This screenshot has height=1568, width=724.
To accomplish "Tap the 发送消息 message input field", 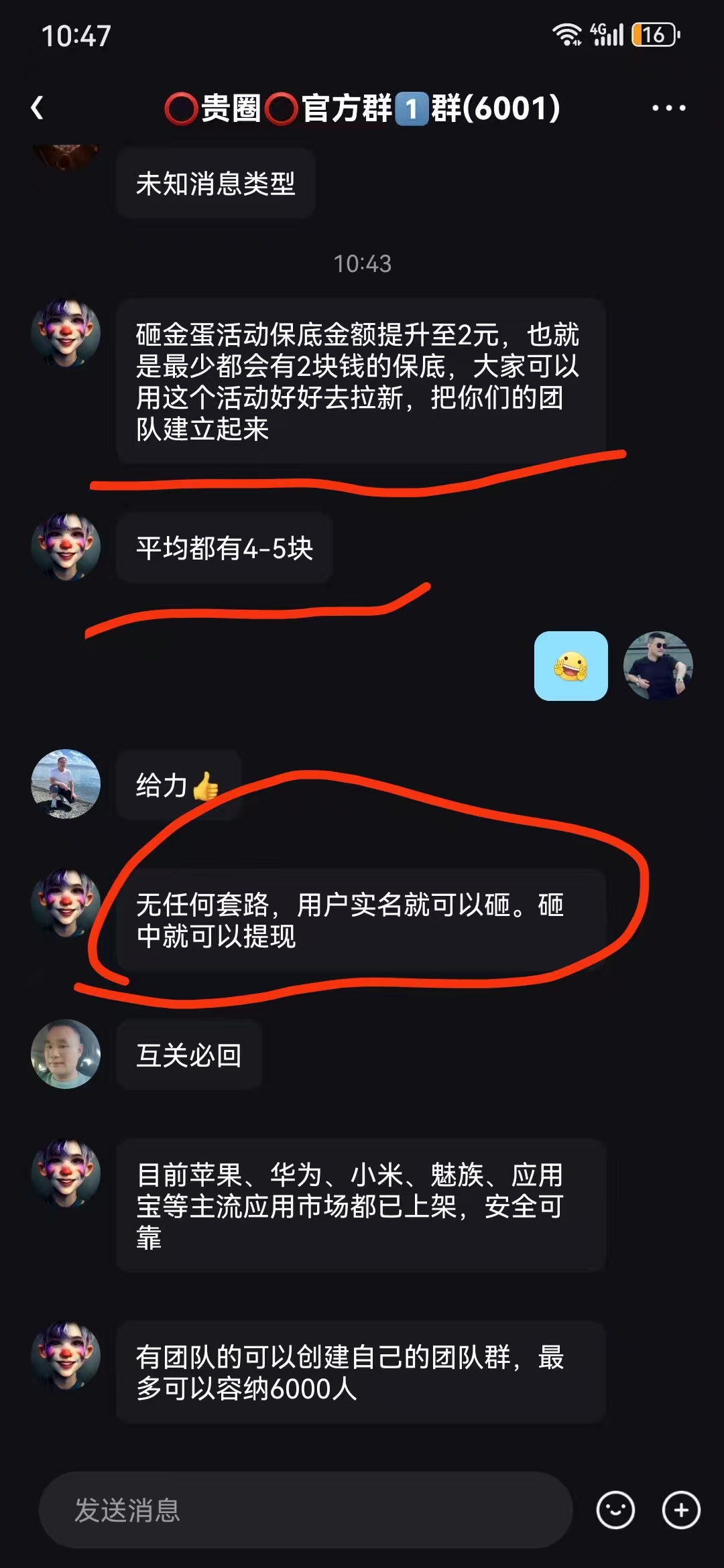I will click(306, 1510).
